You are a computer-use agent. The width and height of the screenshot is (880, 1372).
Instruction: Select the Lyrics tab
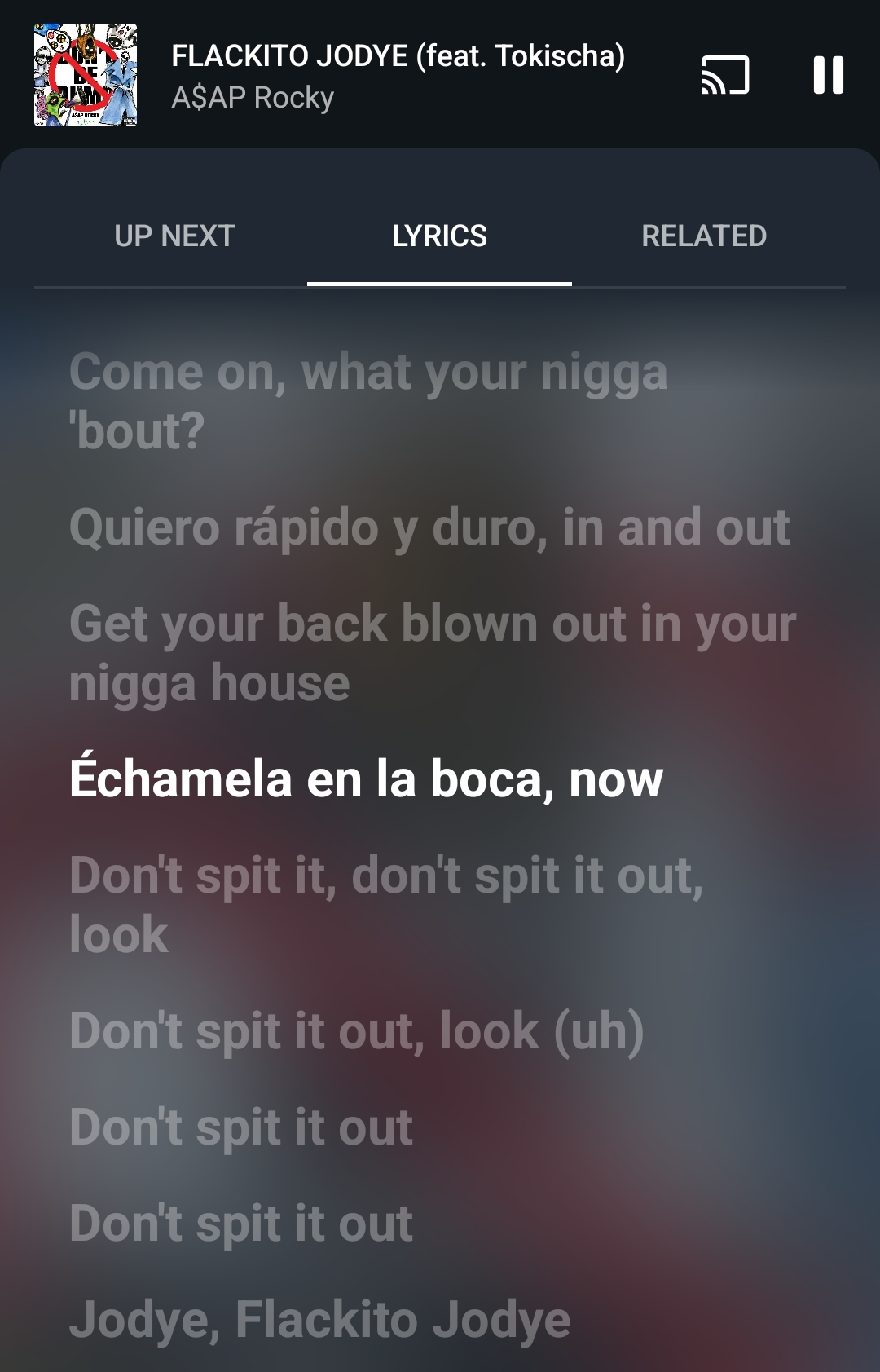click(439, 236)
